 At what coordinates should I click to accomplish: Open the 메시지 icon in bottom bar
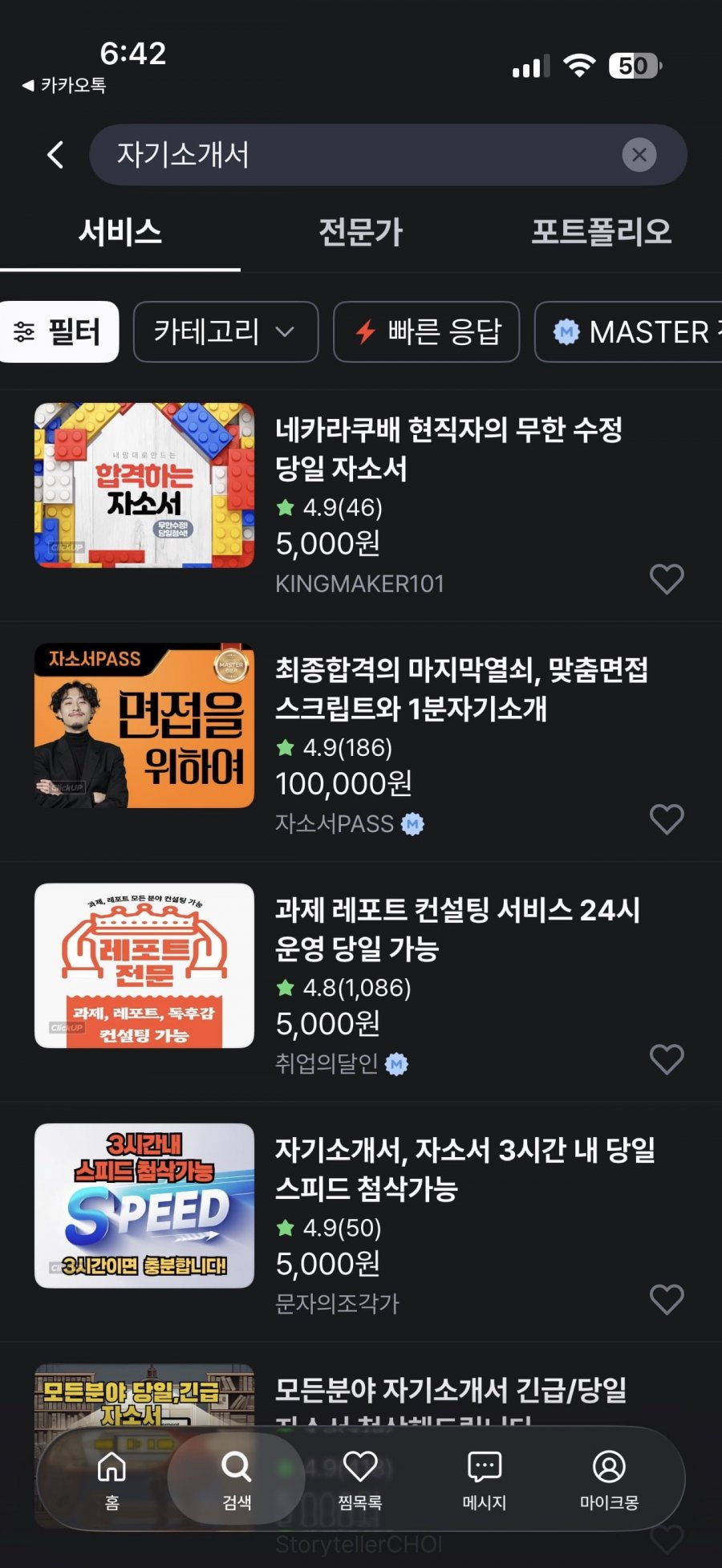point(483,1481)
